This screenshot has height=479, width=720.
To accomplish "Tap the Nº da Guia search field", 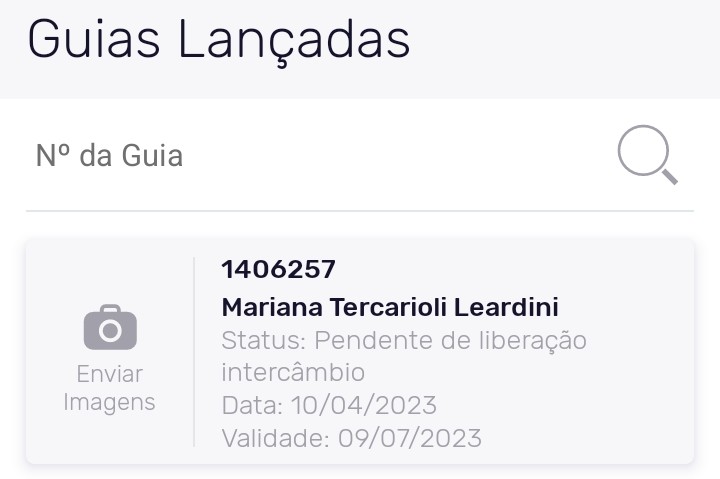I will 300,156.
